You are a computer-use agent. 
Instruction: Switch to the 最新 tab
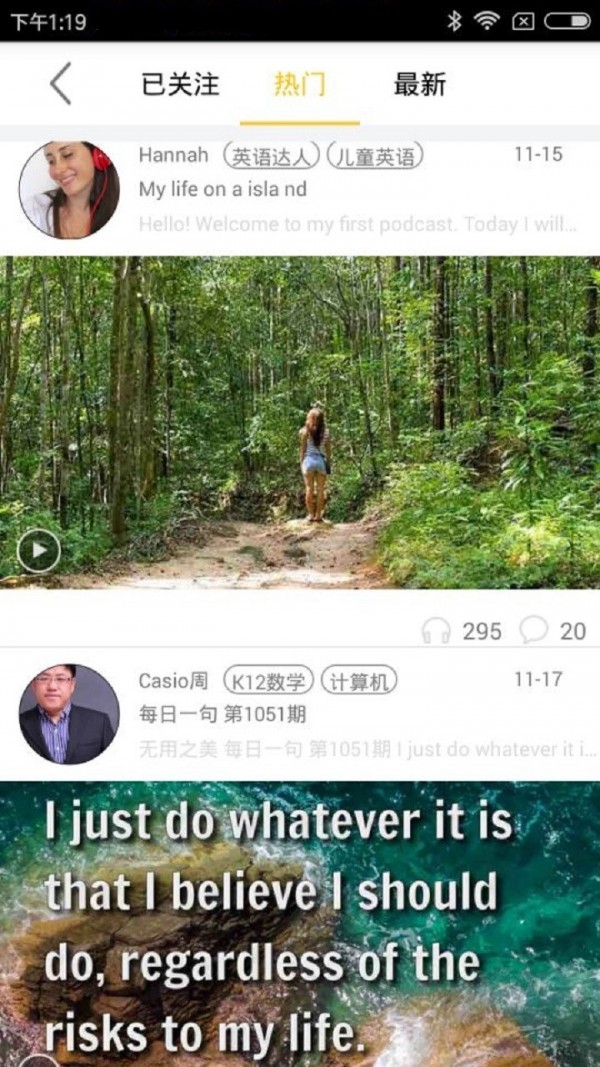point(419,85)
